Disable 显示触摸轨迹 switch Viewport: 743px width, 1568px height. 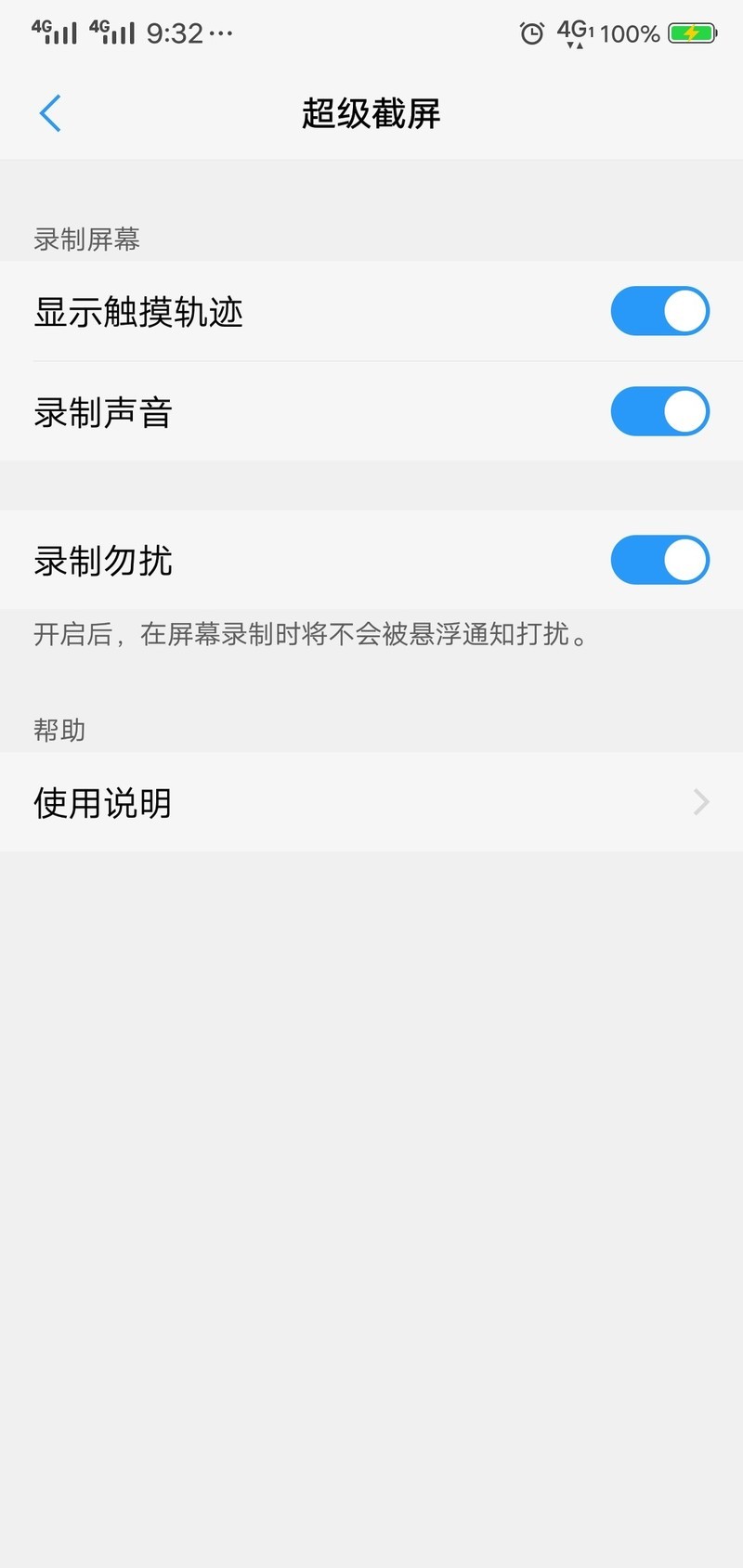point(659,311)
